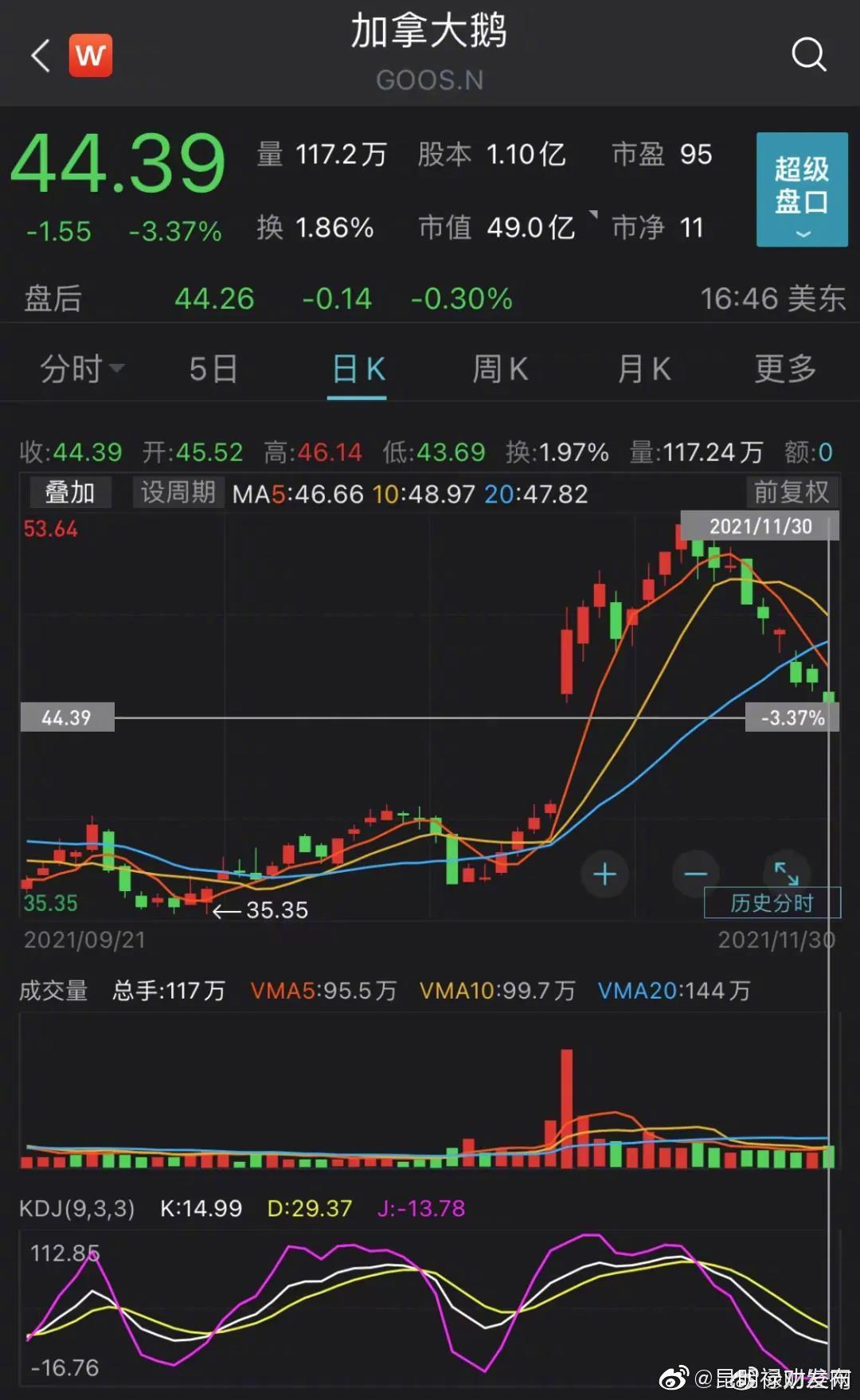The height and width of the screenshot is (1400, 860).
Task: Open 历史分时 historical intraday view
Action: click(x=770, y=902)
